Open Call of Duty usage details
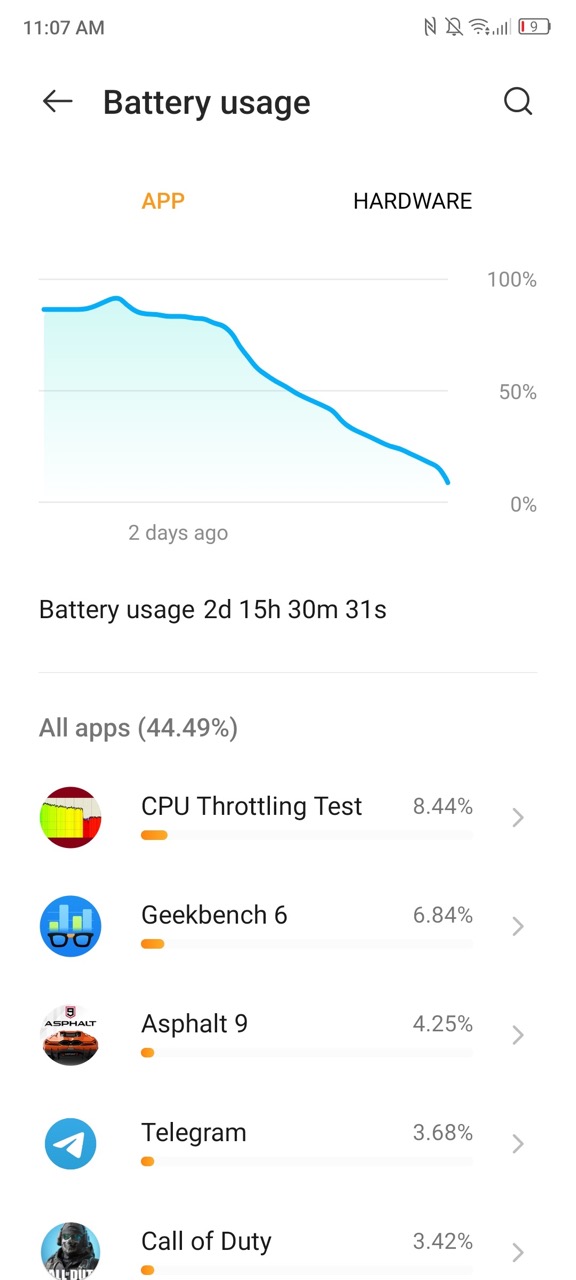The image size is (576, 1280). 288,1245
